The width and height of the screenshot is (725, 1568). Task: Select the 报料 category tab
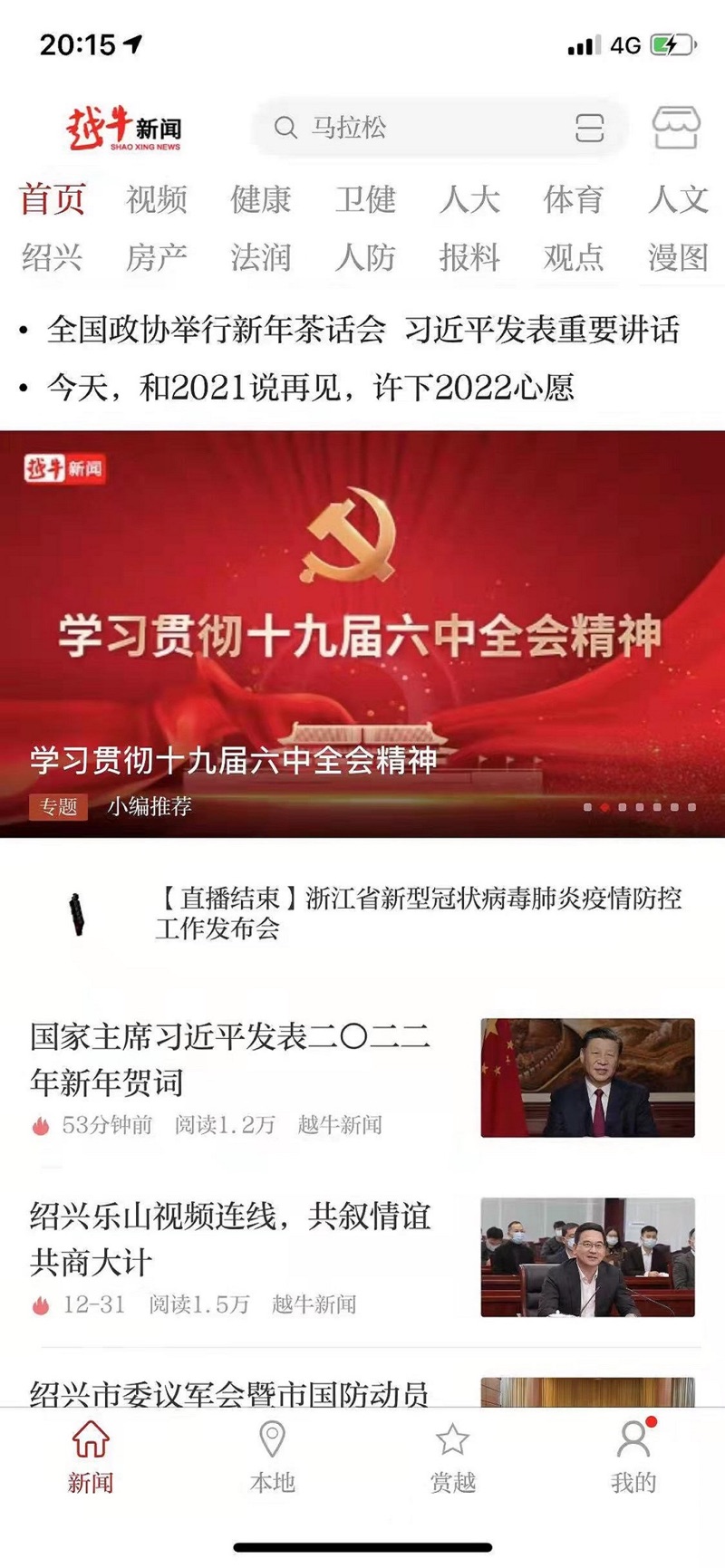click(469, 258)
